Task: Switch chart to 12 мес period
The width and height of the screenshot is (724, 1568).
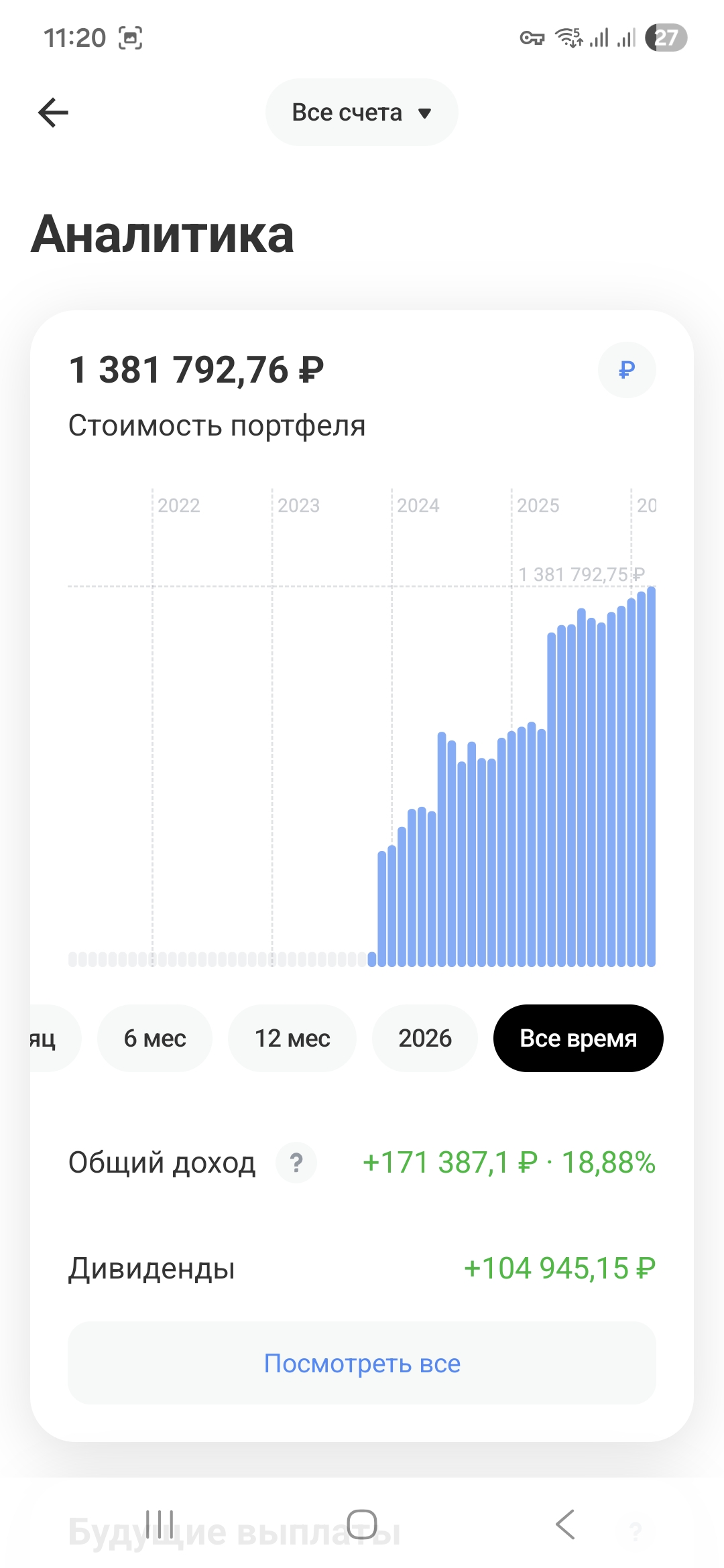Action: pos(292,1038)
